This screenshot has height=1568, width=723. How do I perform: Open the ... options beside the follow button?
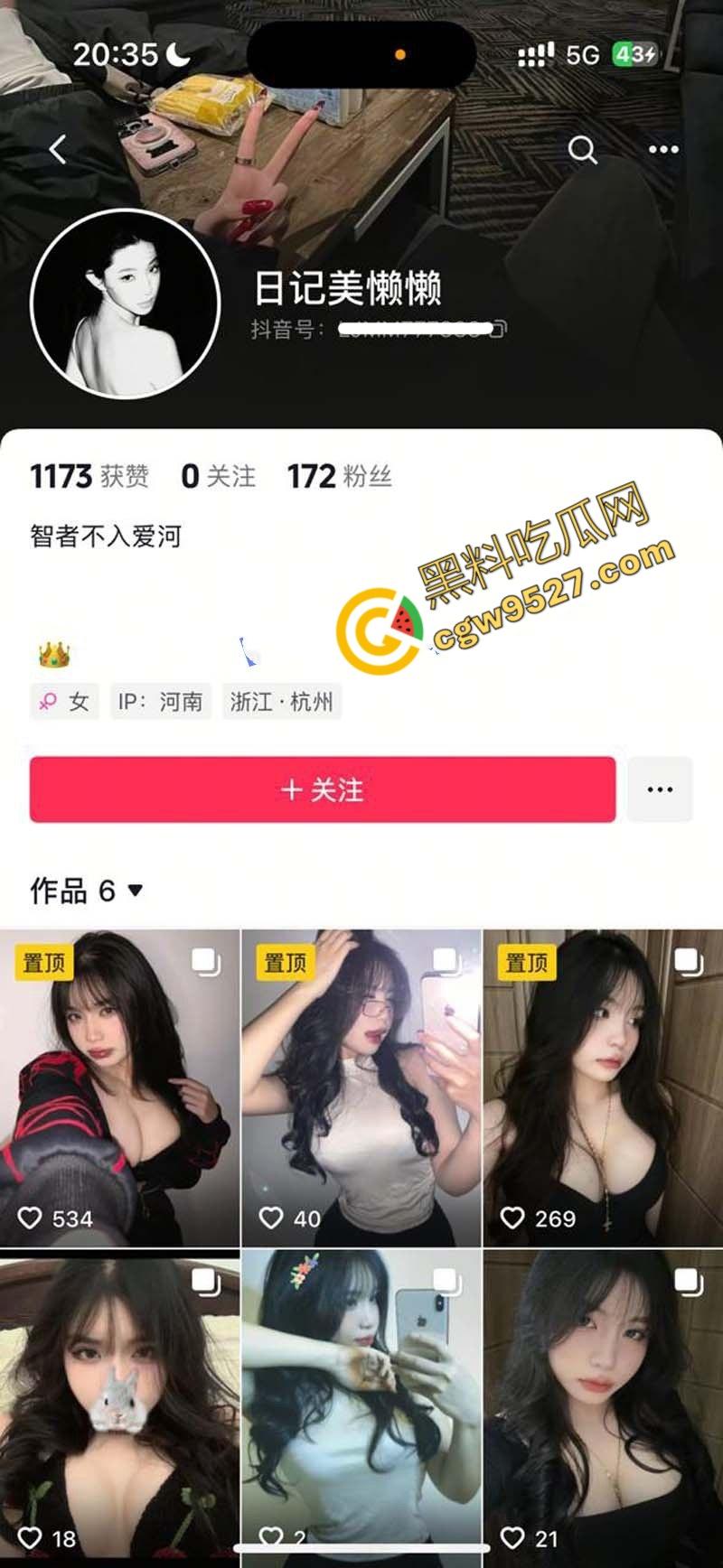tap(660, 789)
